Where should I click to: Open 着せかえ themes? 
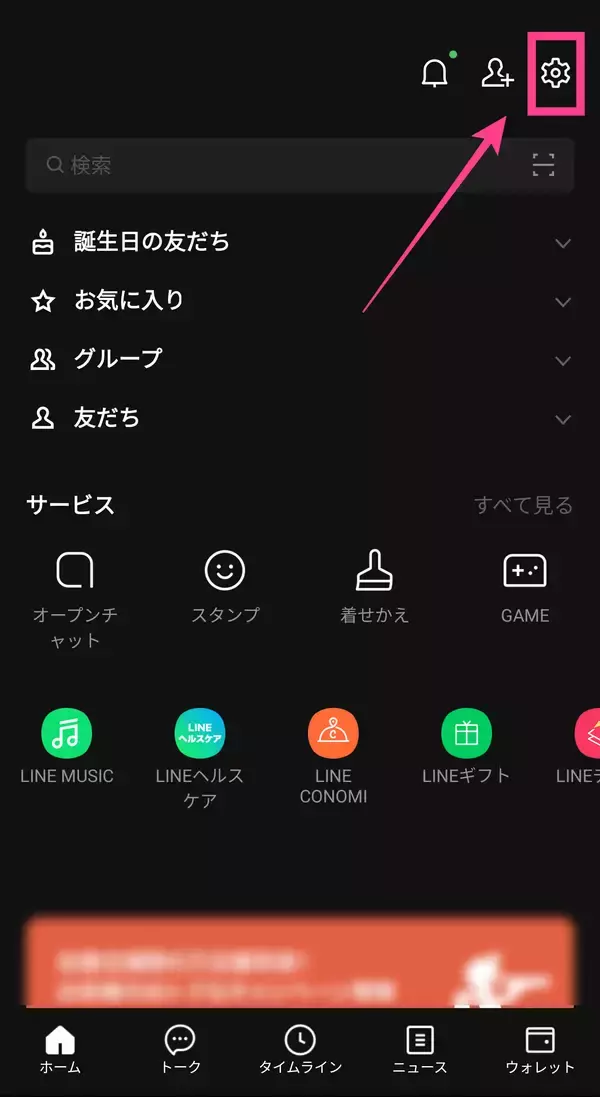point(375,586)
